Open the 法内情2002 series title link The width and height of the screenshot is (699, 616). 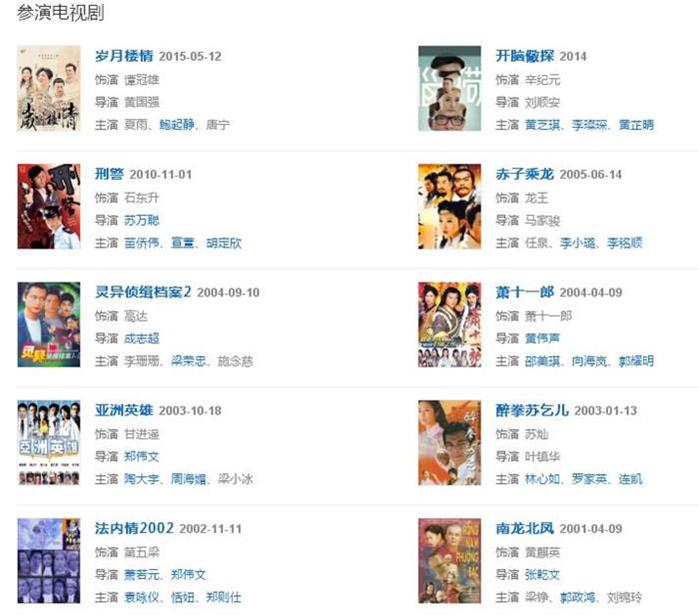134,528
